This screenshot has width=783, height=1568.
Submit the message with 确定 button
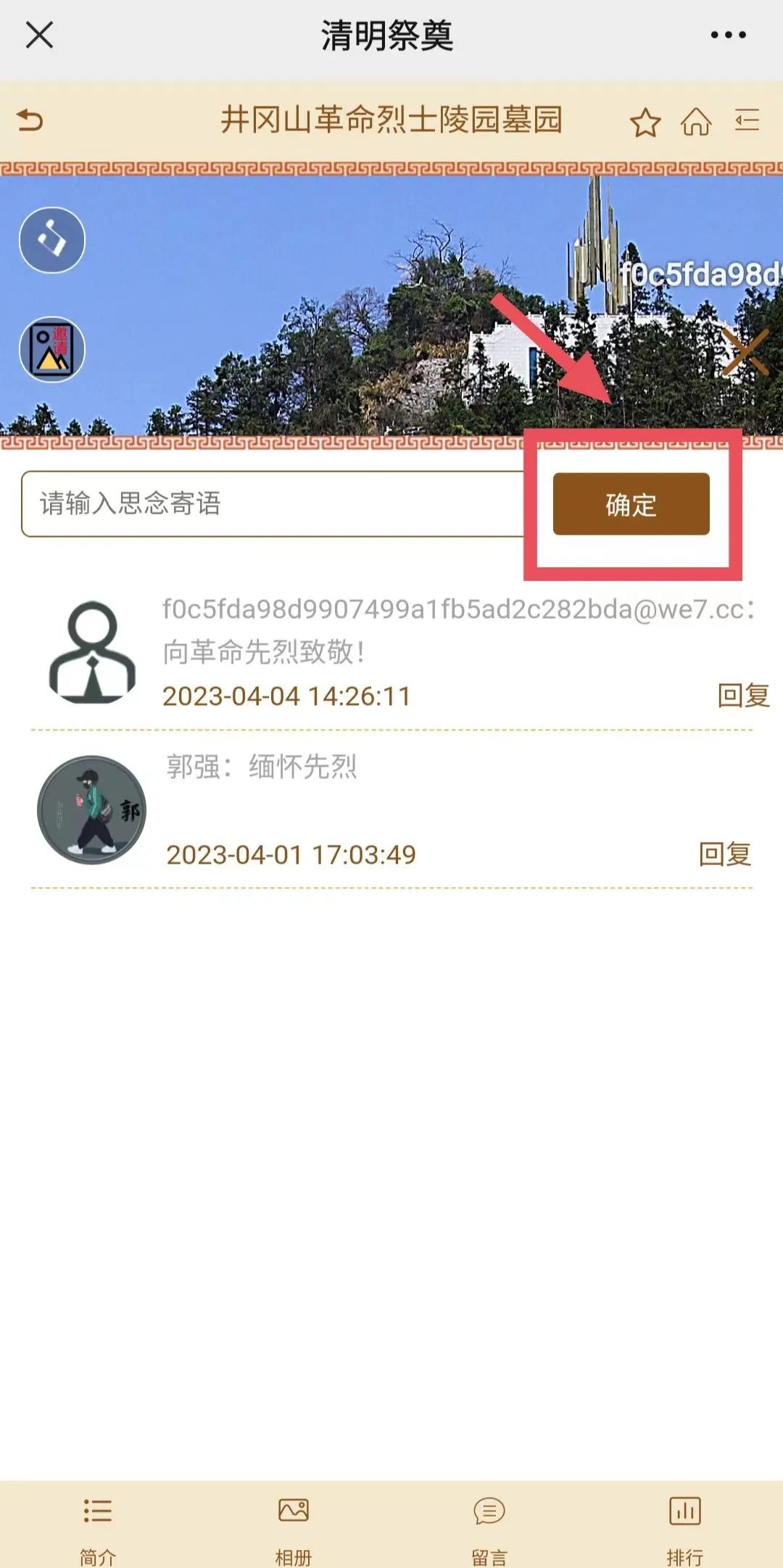click(x=631, y=504)
